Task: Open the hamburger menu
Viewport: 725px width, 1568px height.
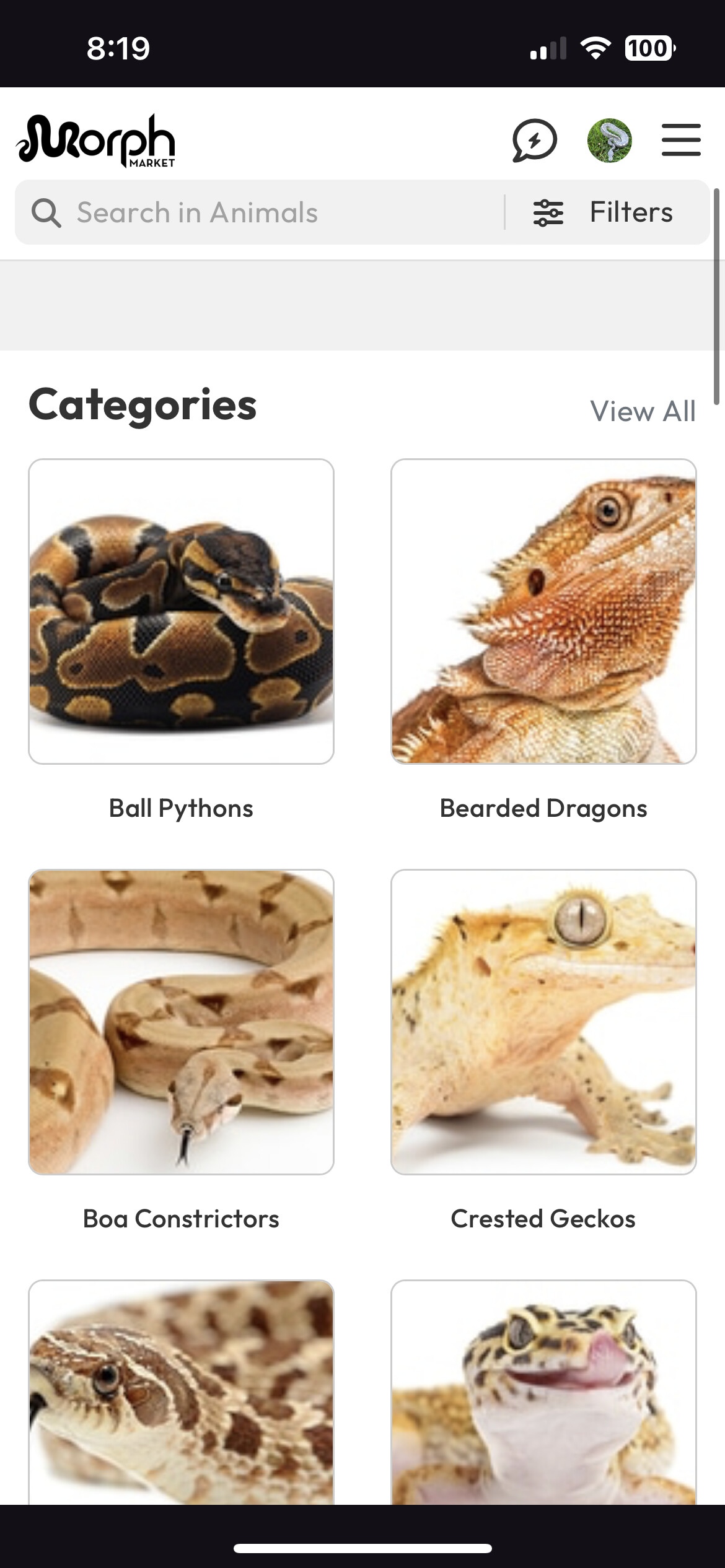Action: click(x=681, y=140)
